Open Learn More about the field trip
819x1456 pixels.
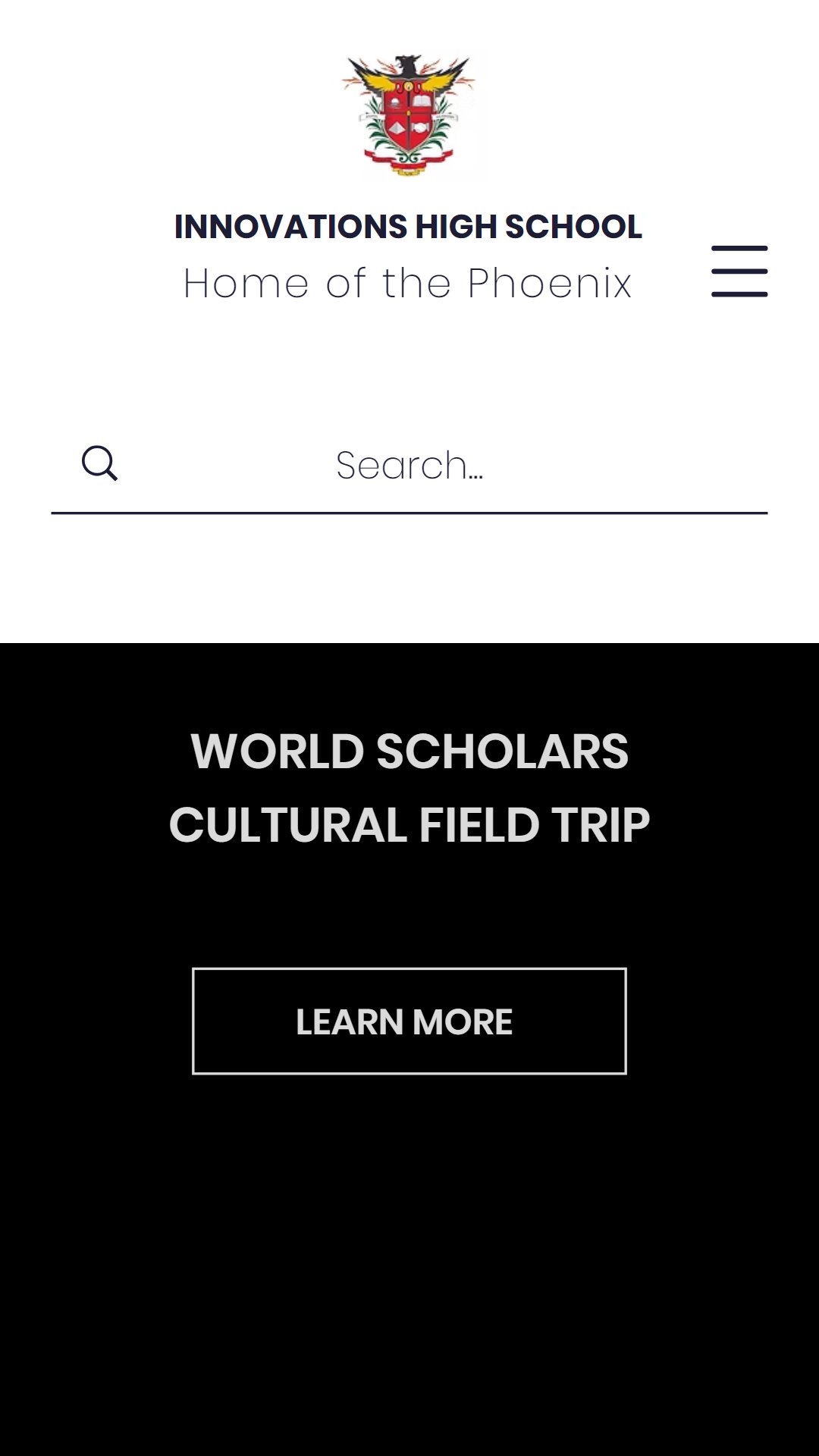[x=409, y=1021]
